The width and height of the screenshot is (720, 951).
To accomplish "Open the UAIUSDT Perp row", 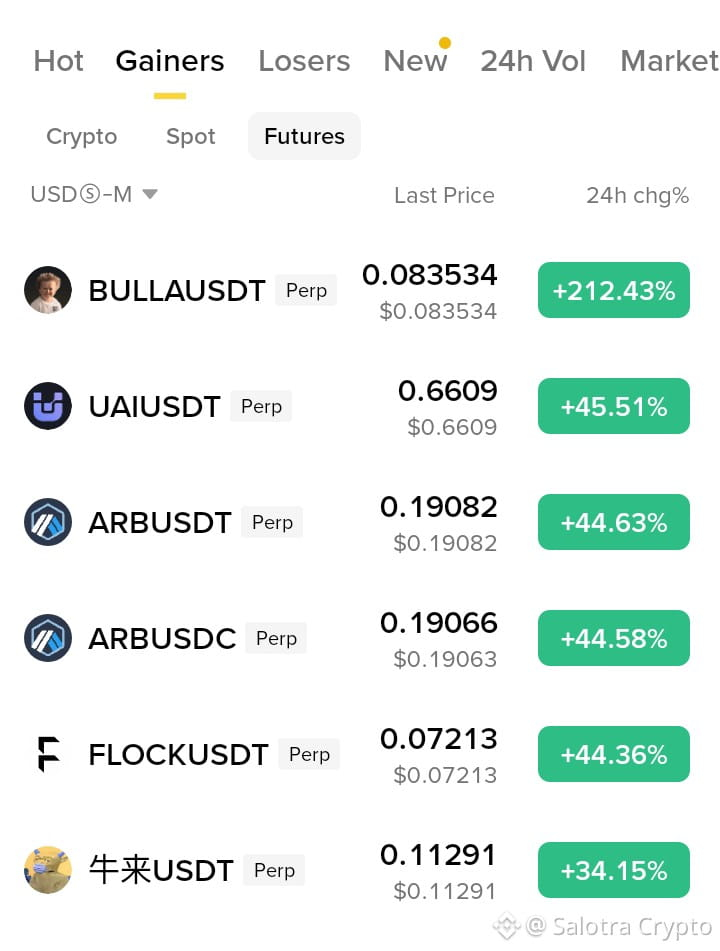I will 360,406.
